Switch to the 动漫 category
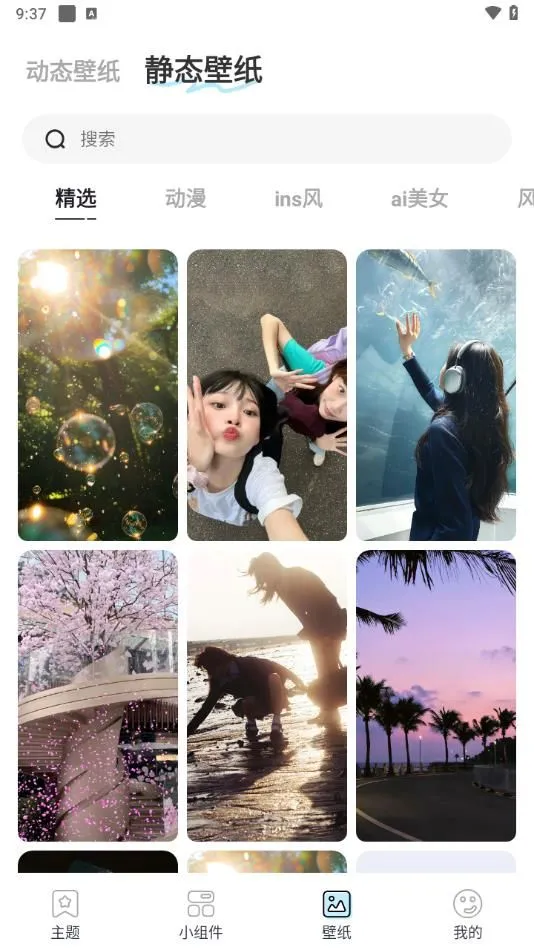 pyautogui.click(x=186, y=198)
